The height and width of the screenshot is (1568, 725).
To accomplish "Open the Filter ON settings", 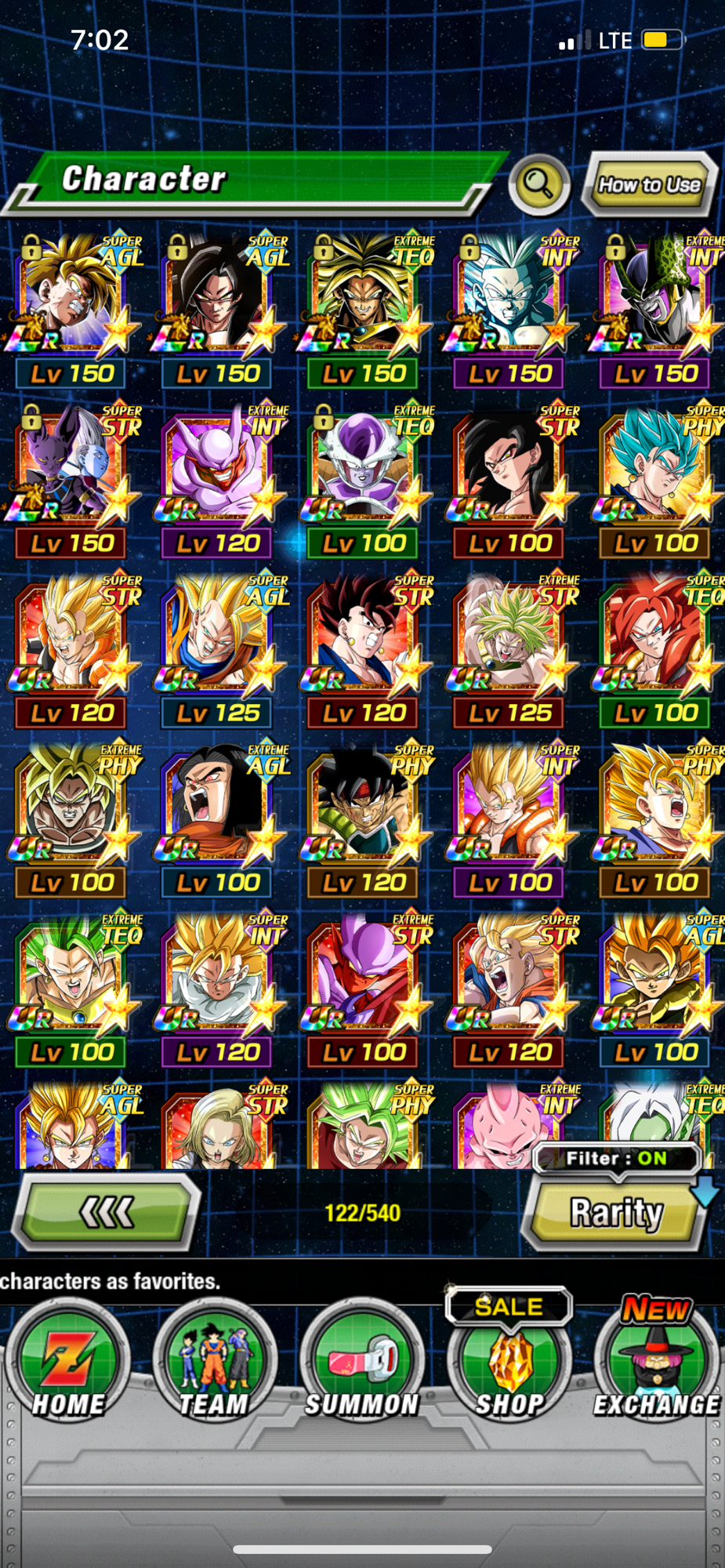I will (616, 1158).
